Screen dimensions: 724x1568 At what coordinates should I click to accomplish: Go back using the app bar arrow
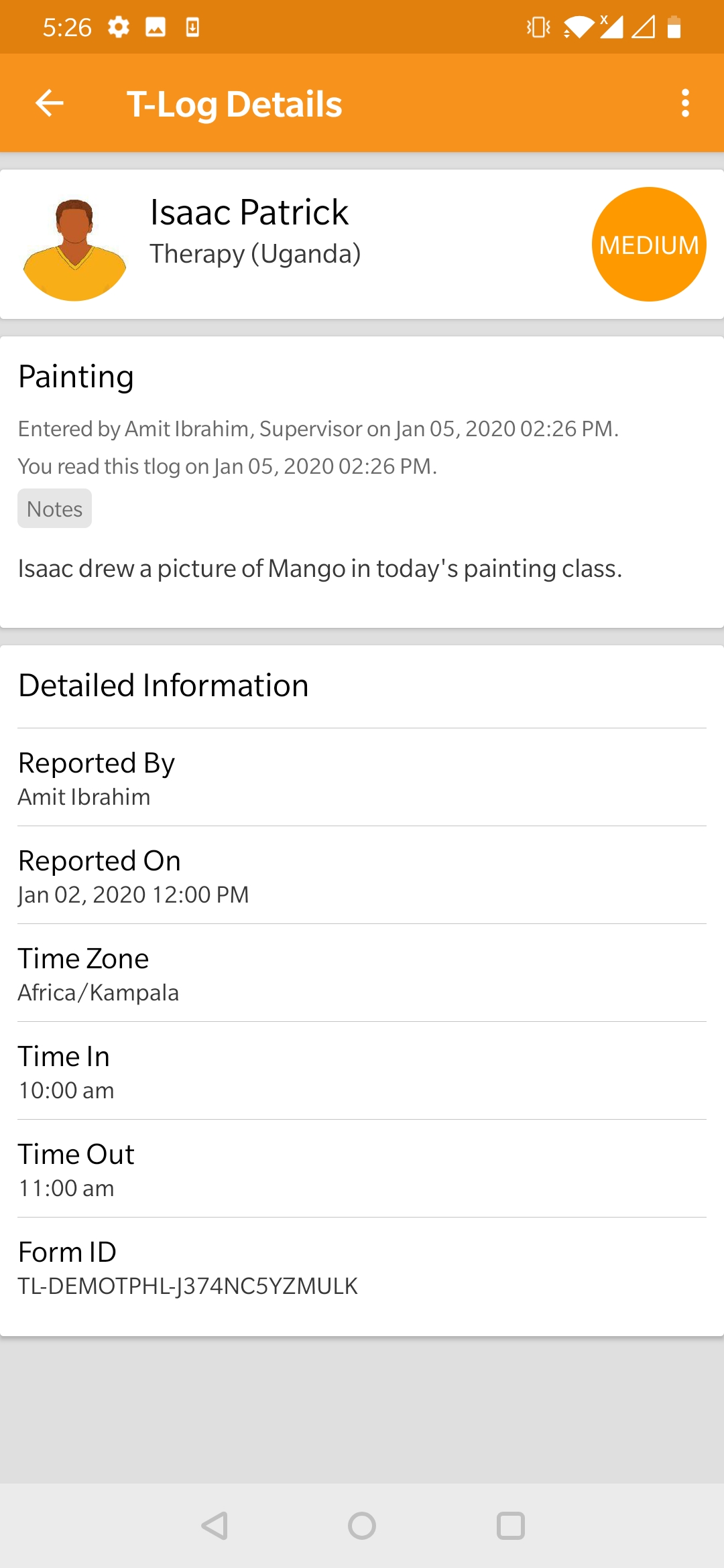pyautogui.click(x=50, y=103)
